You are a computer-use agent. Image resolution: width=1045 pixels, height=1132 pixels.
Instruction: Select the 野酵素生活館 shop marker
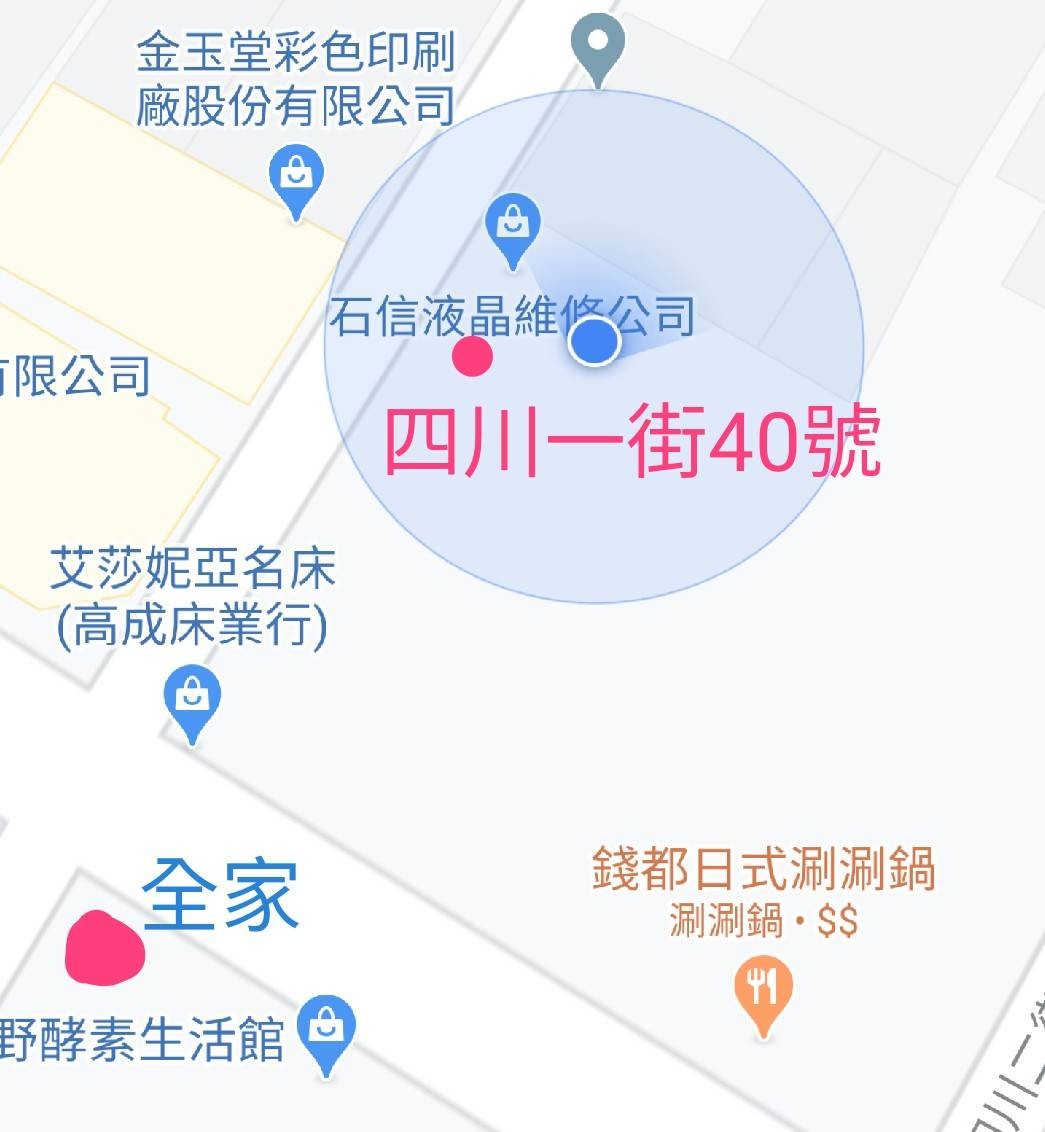point(326,1027)
